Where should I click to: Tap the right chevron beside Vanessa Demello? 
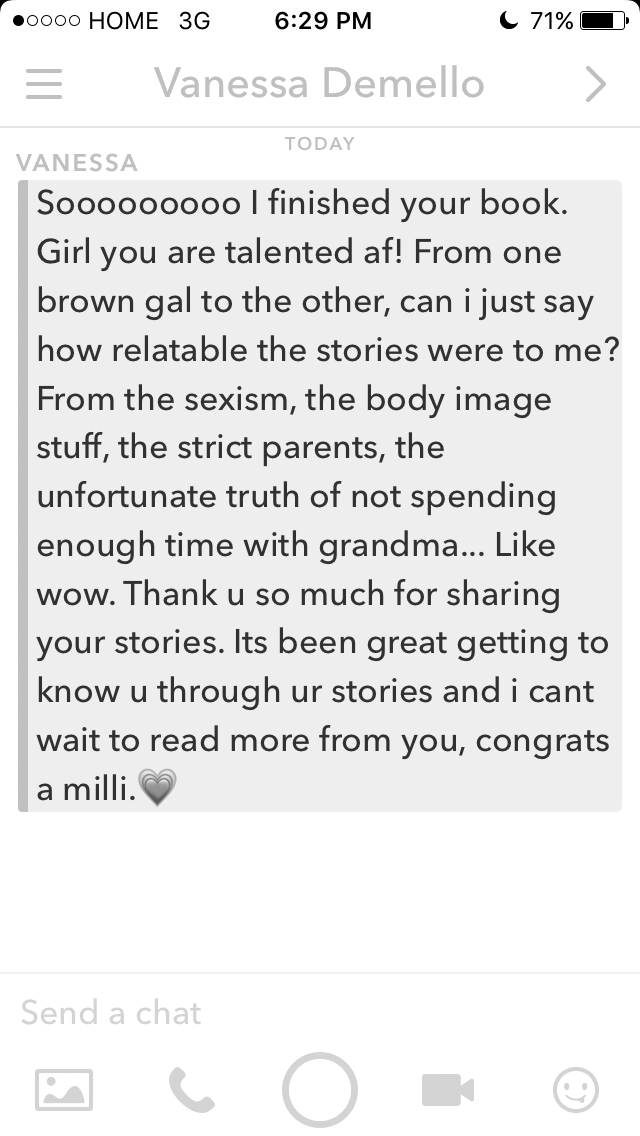pos(595,84)
